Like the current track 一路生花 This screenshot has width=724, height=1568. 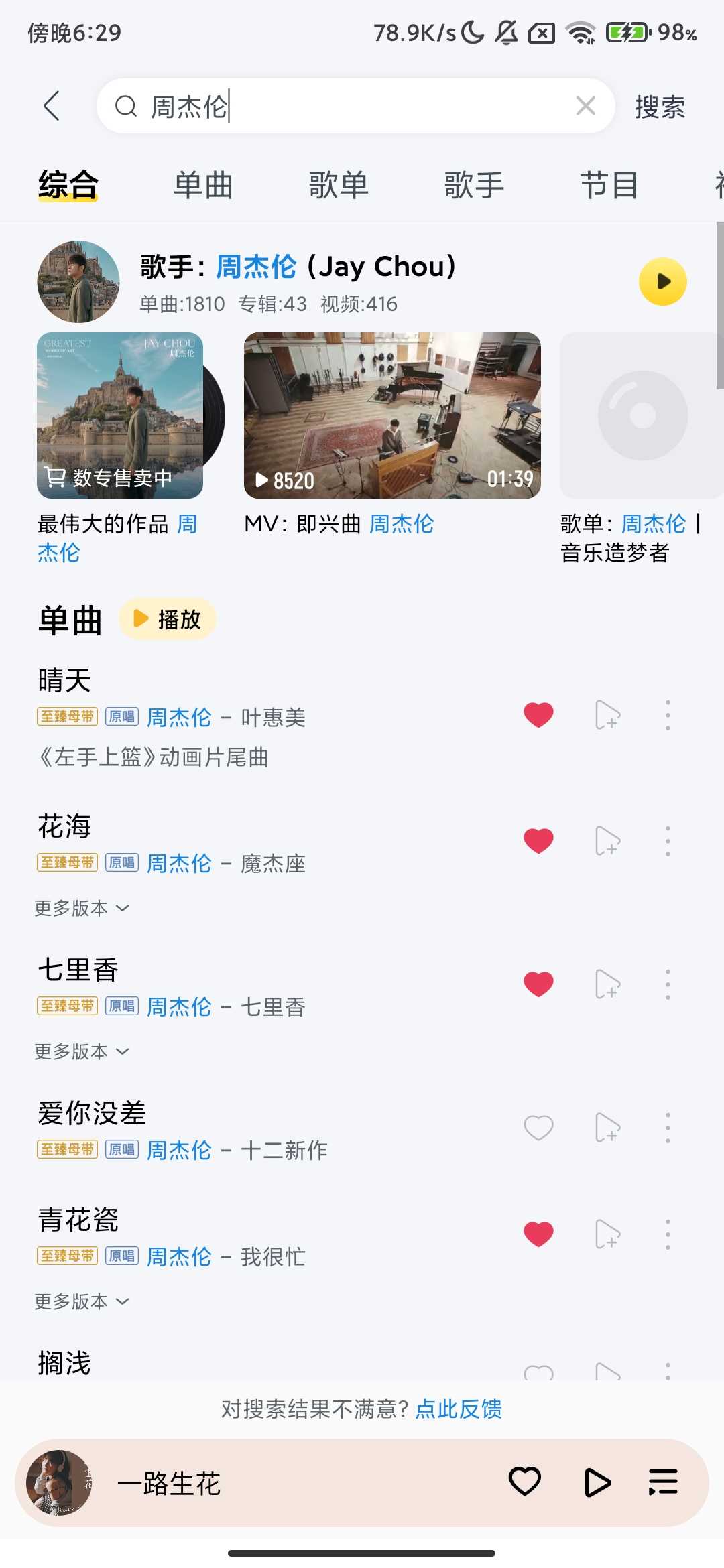click(x=524, y=1482)
